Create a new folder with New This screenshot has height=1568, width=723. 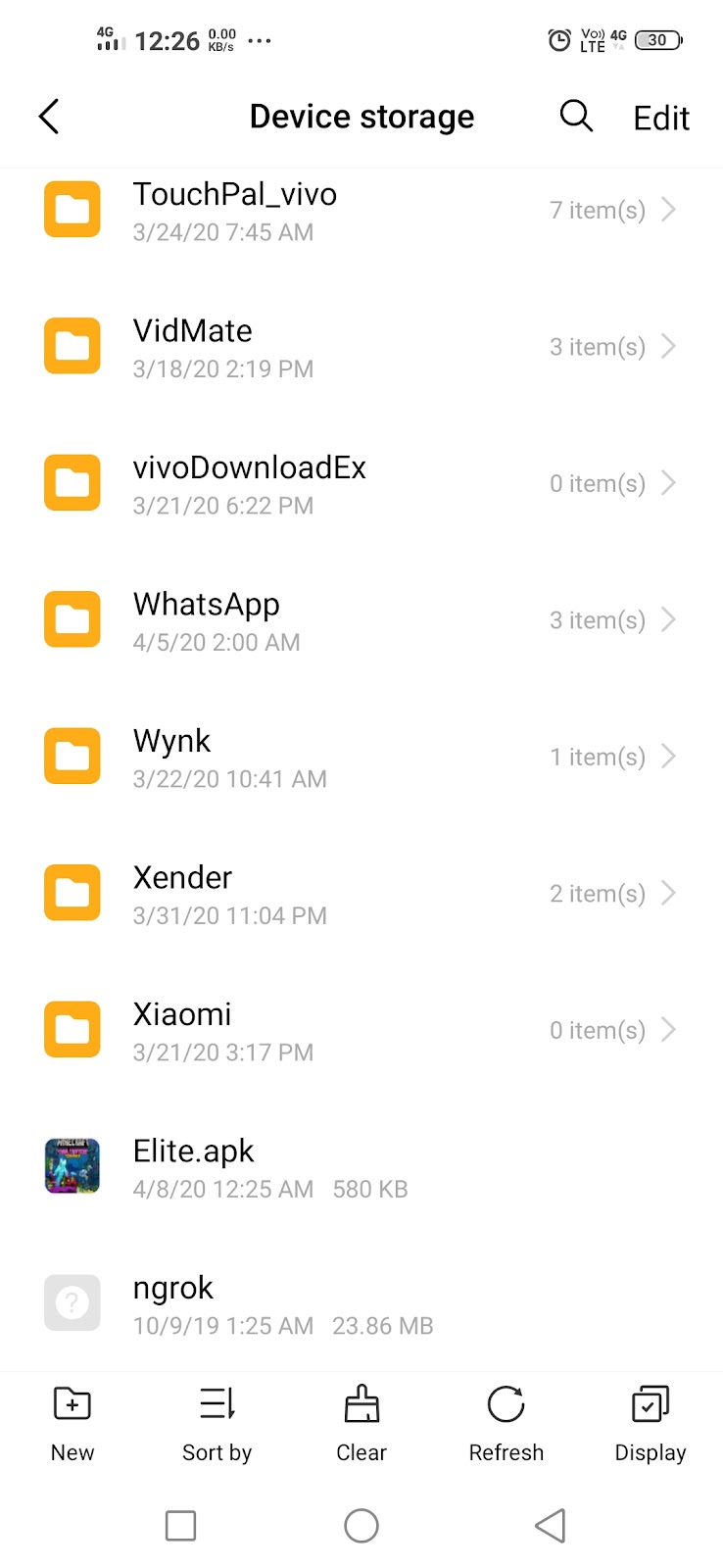(x=72, y=1423)
